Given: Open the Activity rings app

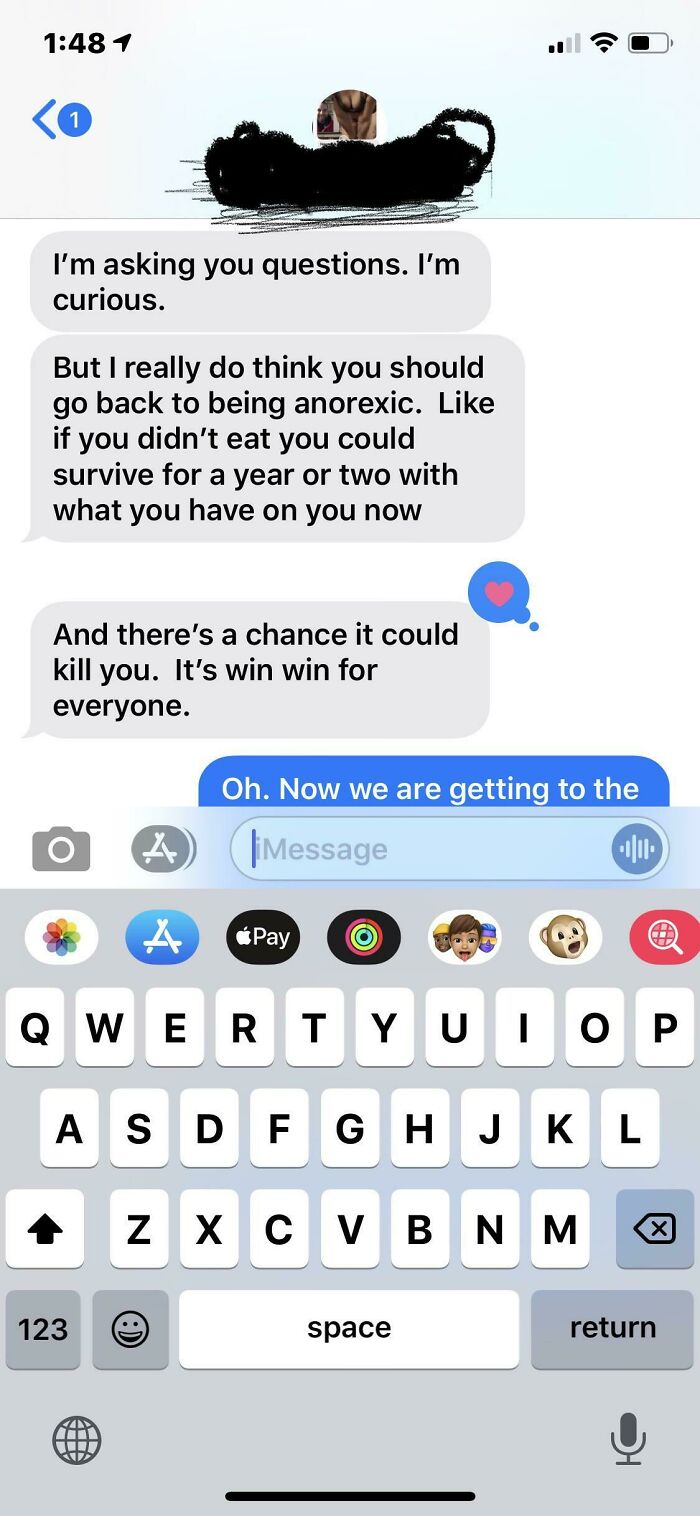Looking at the screenshot, I should [364, 937].
